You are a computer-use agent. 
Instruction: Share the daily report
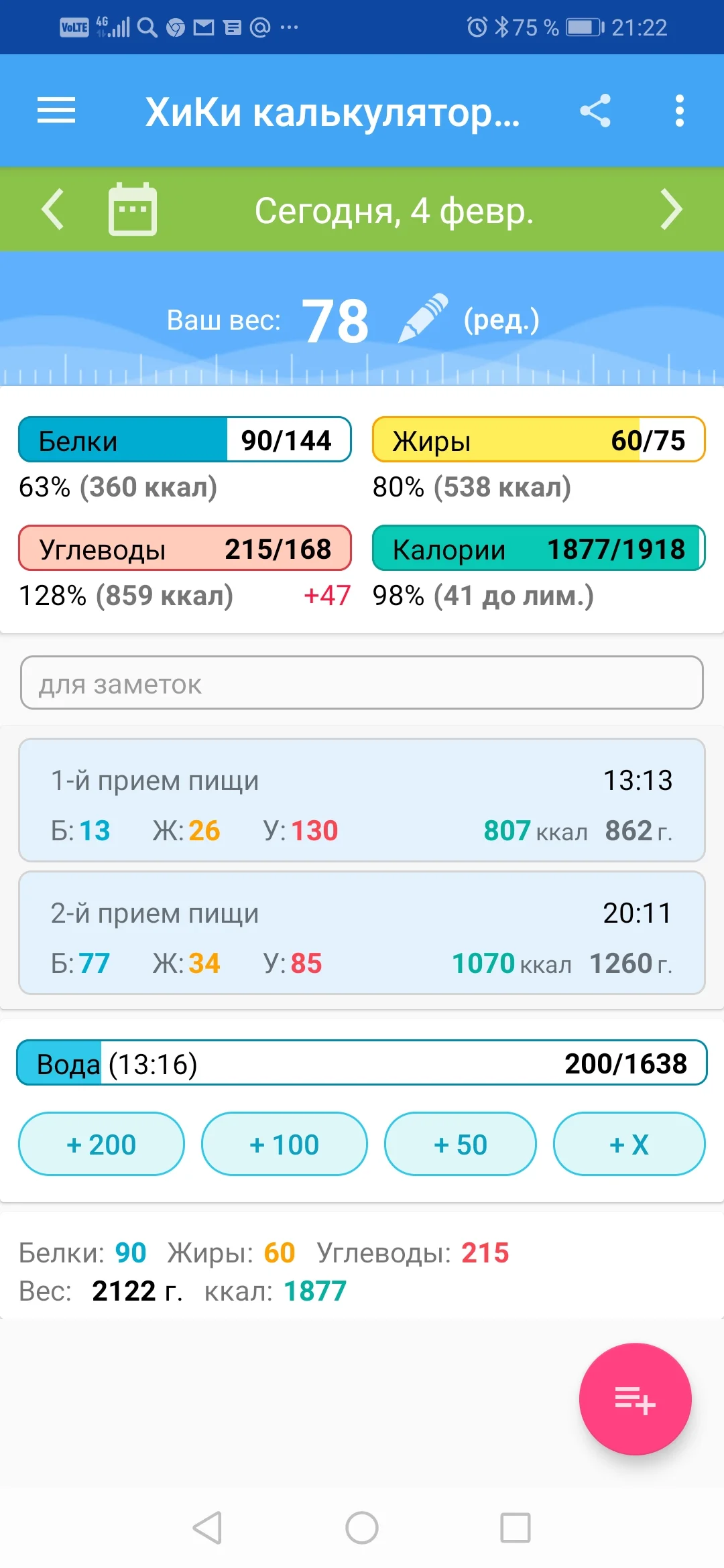pyautogui.click(x=597, y=111)
